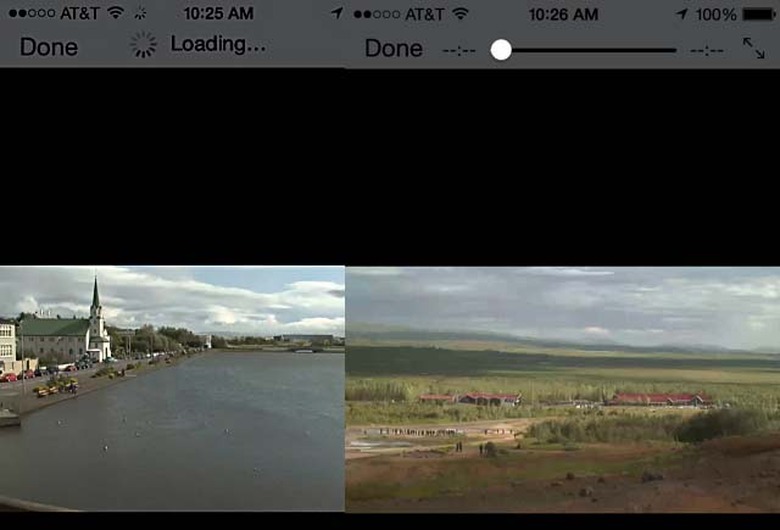Screen dimensions: 780x530
Task: Tap Done beside the Loading indicator
Action: click(48, 47)
